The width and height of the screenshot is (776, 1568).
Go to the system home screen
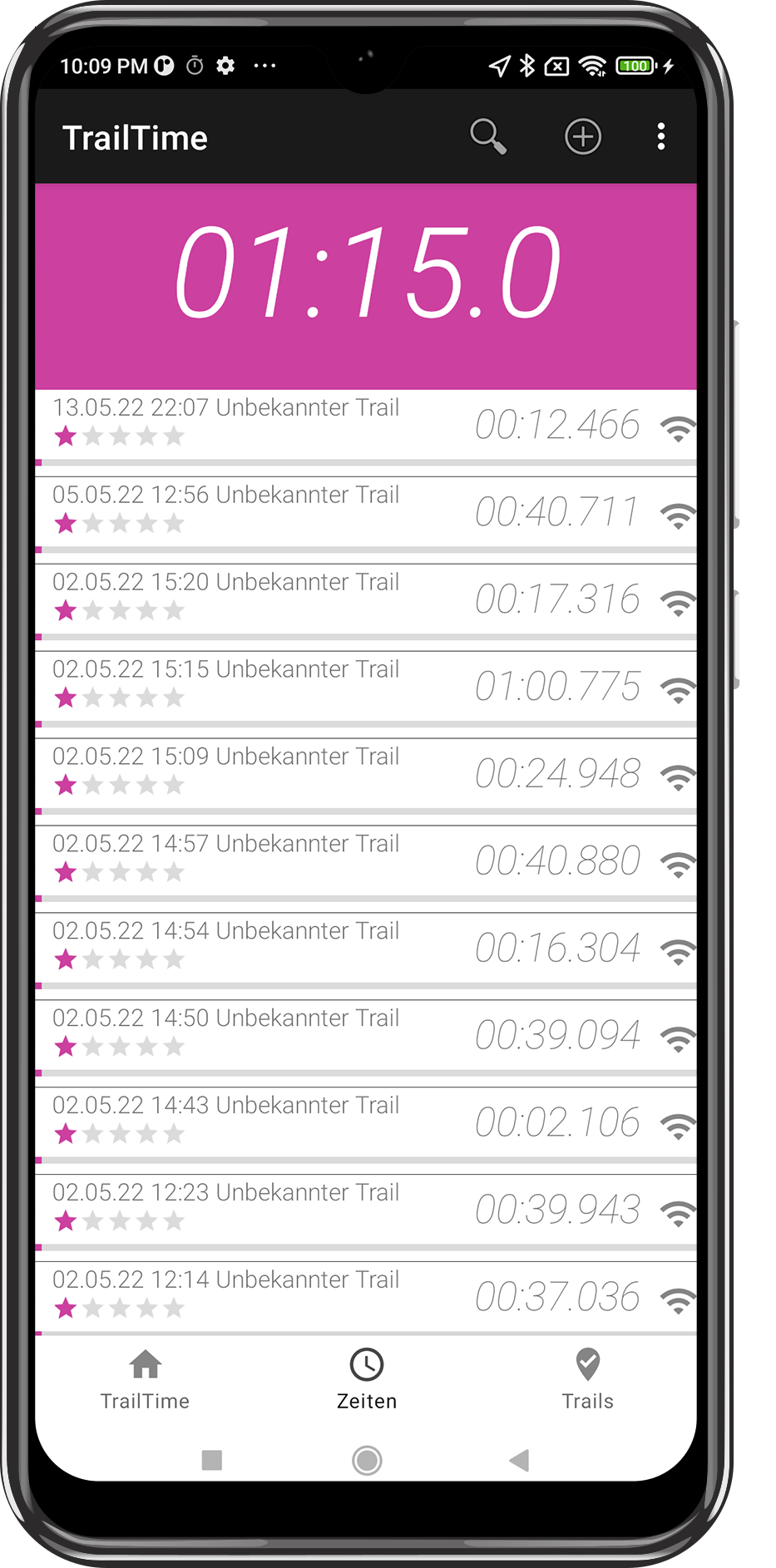click(x=367, y=1460)
